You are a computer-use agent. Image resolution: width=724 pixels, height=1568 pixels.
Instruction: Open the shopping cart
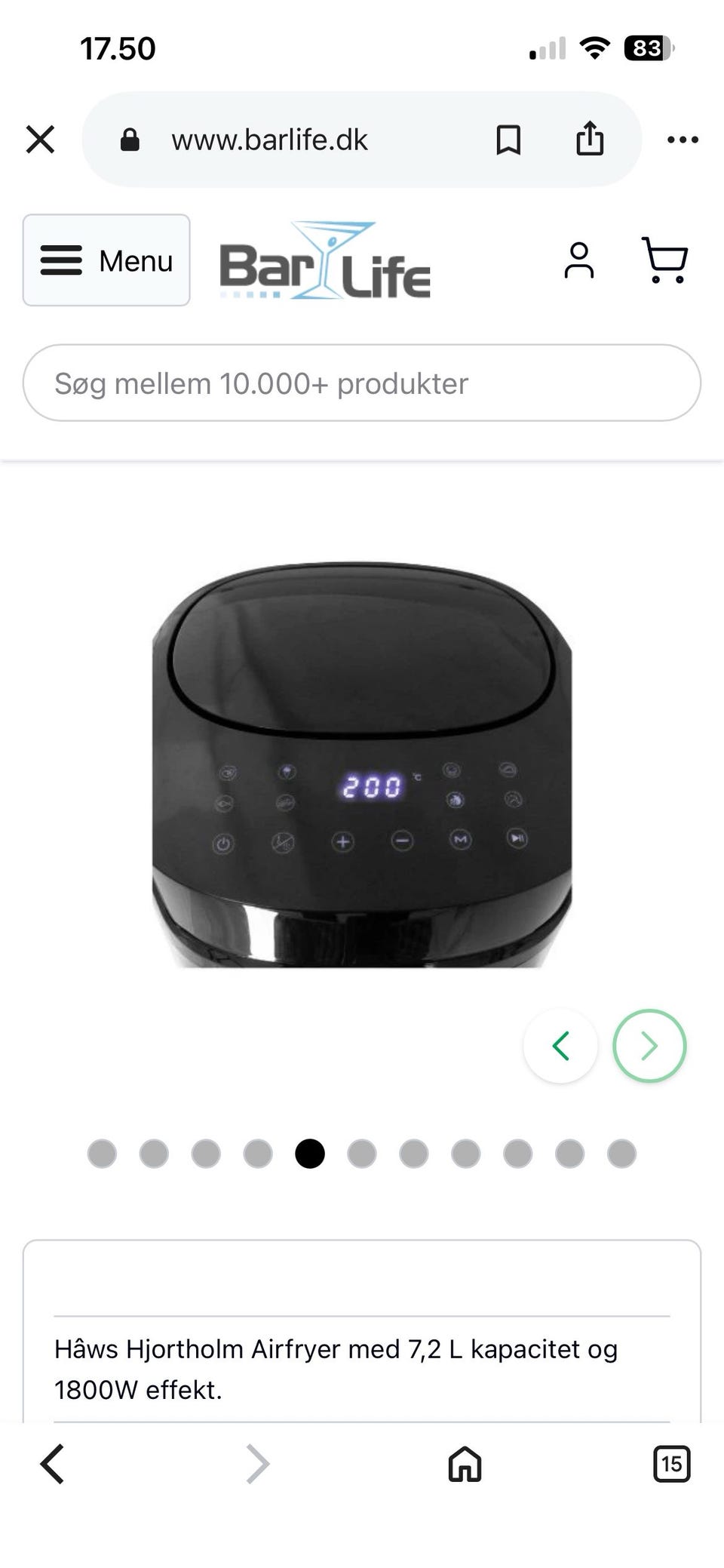[664, 260]
